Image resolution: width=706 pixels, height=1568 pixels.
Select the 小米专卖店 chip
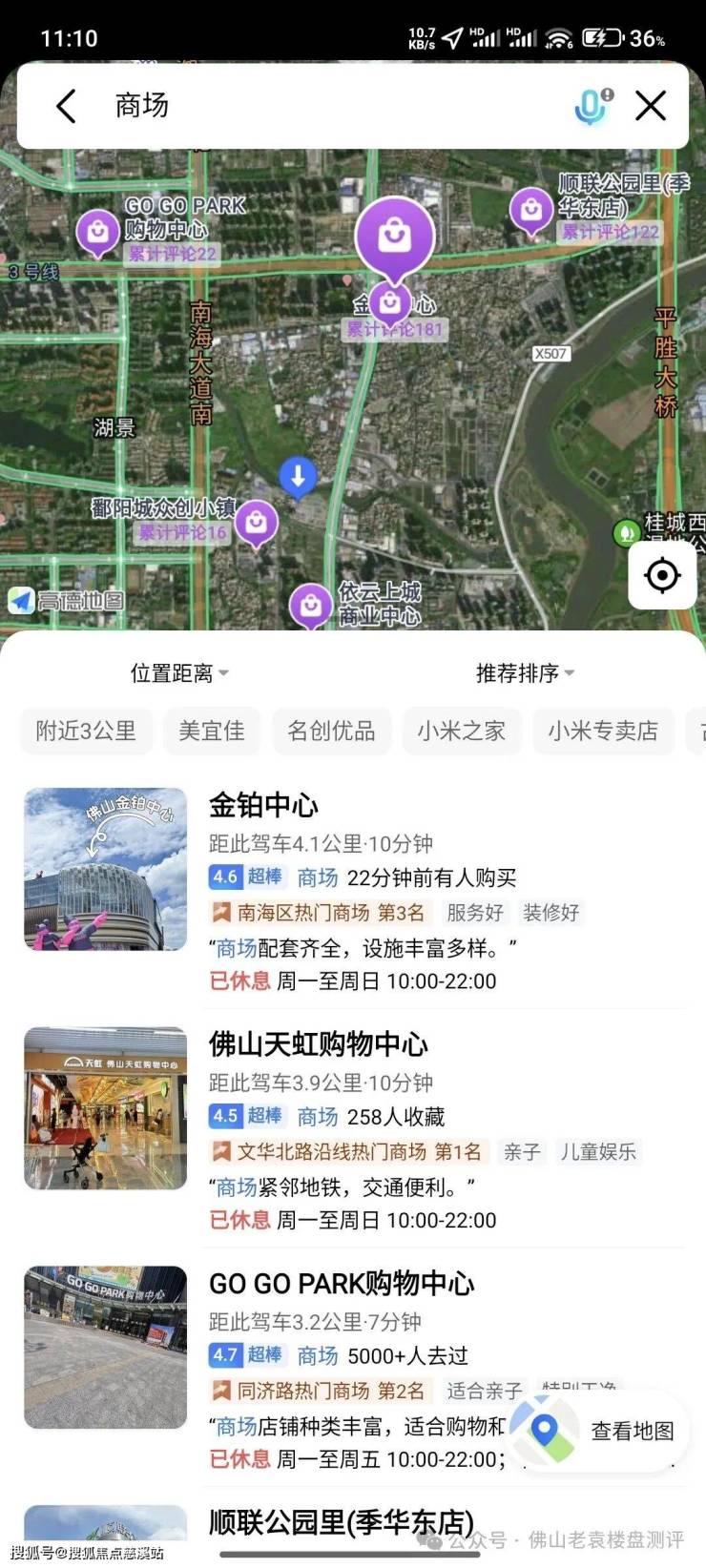[x=602, y=731]
